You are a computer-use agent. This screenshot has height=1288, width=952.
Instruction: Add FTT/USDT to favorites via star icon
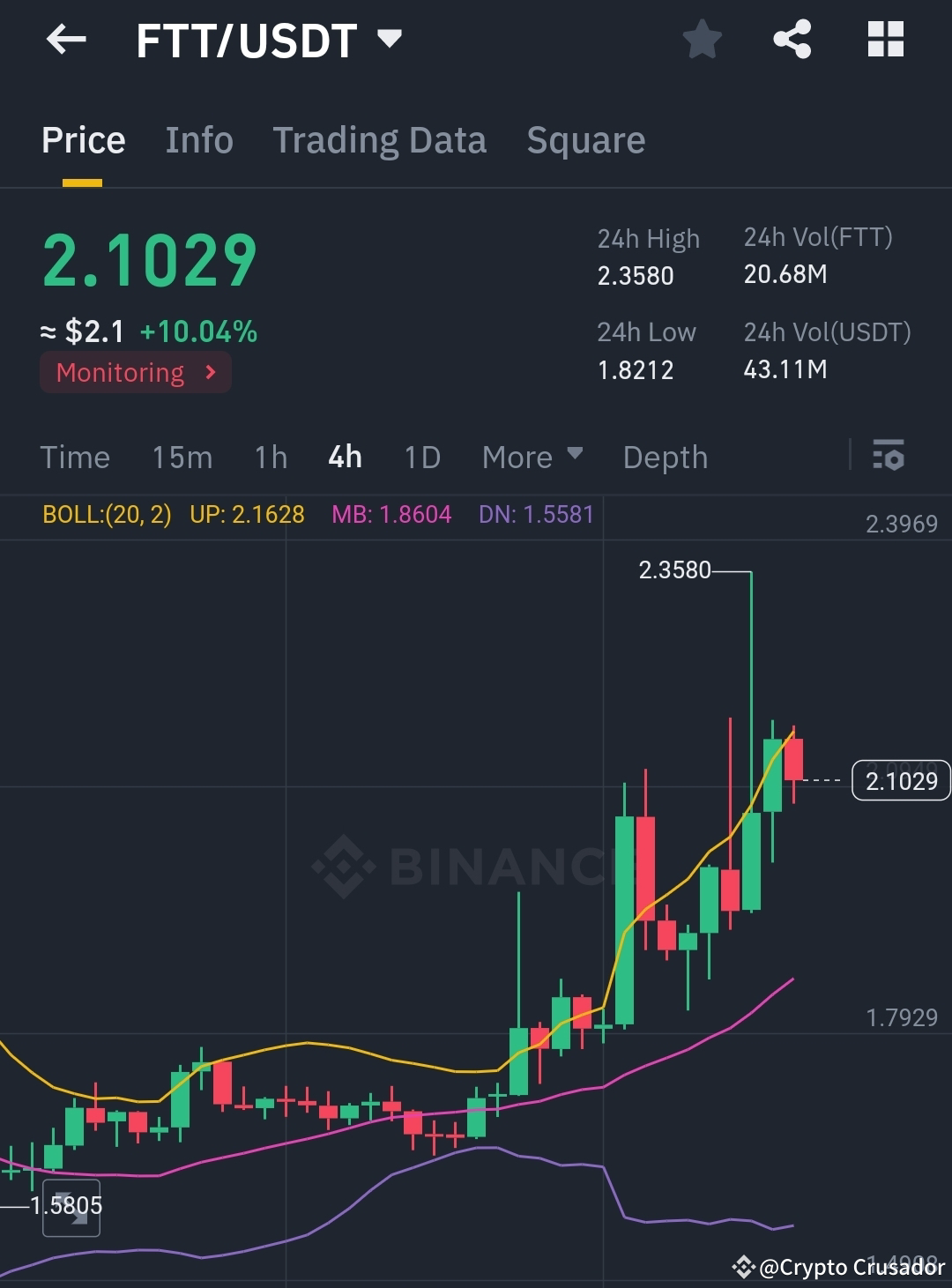pos(703,39)
